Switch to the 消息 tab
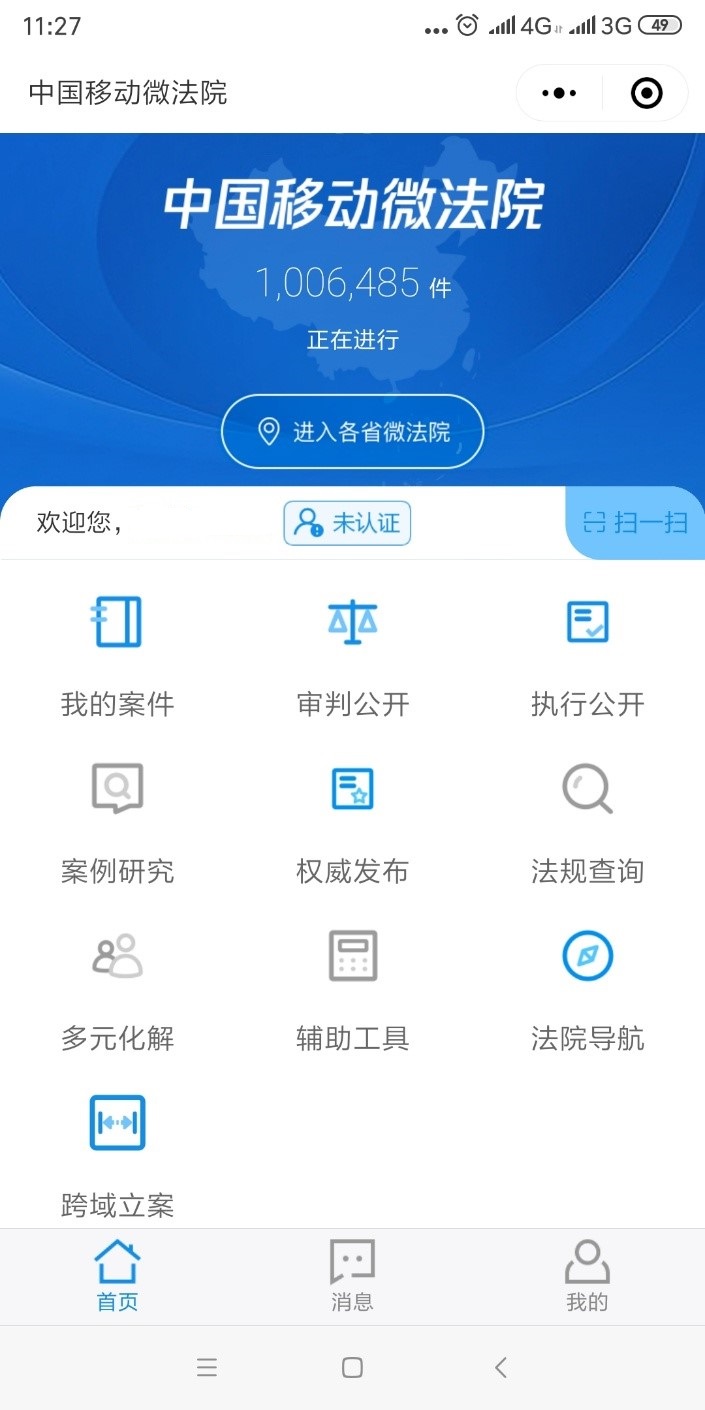Screen dimensions: 705x1410 click(352, 1276)
